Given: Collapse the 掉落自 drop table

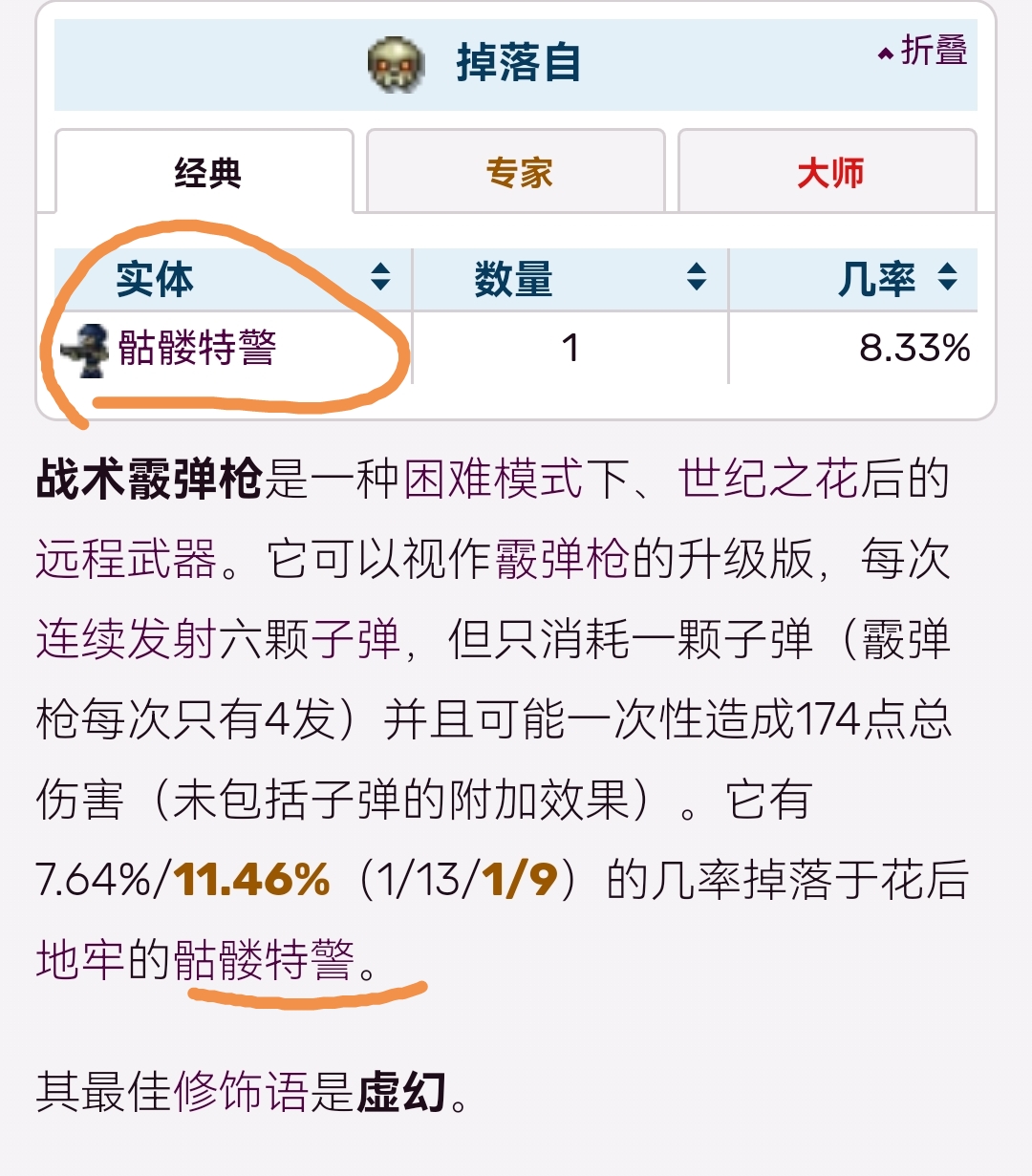Looking at the screenshot, I should click(x=923, y=51).
